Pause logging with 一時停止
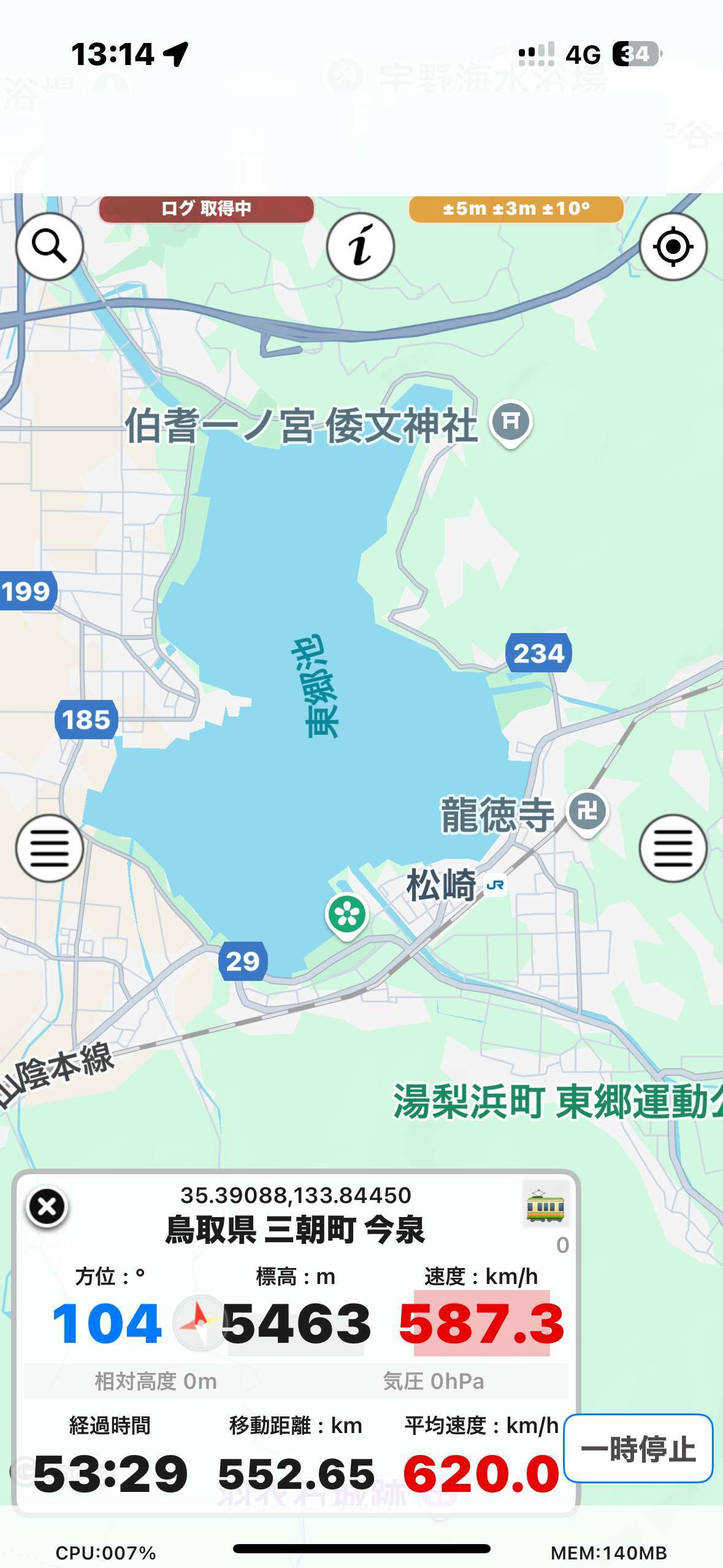Image resolution: width=723 pixels, height=1568 pixels. pyautogui.click(x=638, y=1449)
